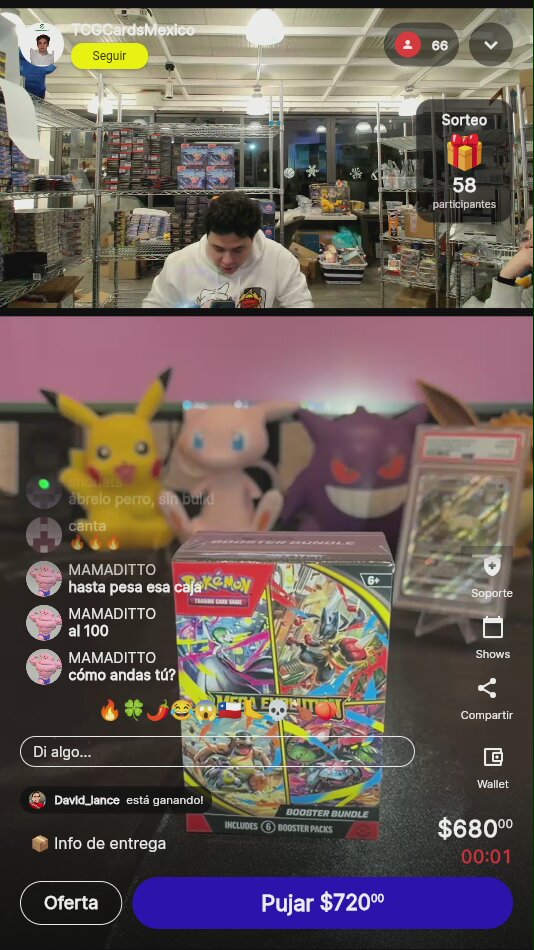
Task: Tap the down chevron to minimize the stream
Action: 491,45
